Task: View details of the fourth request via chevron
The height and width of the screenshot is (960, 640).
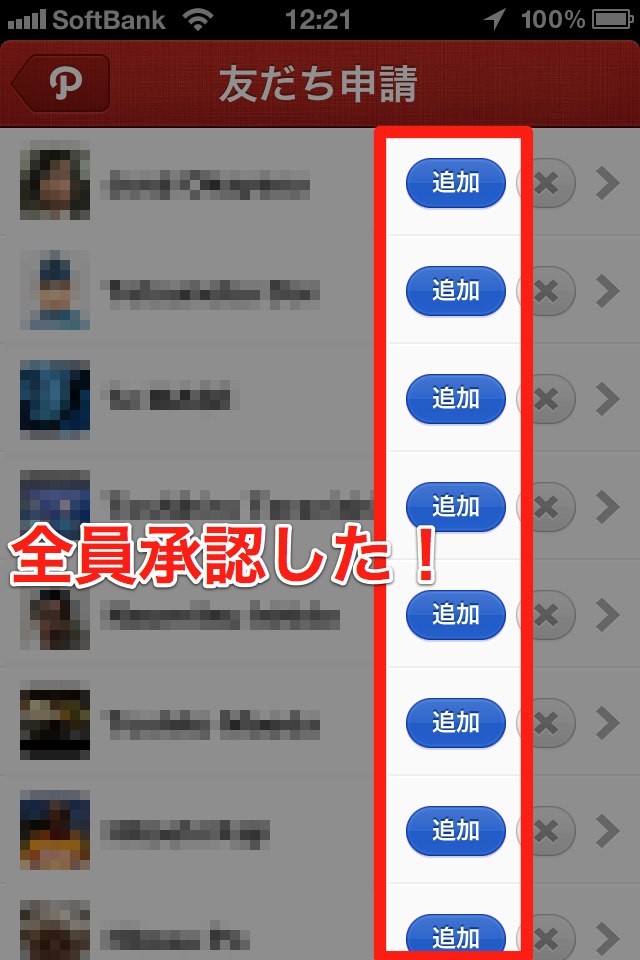Action: point(607,507)
